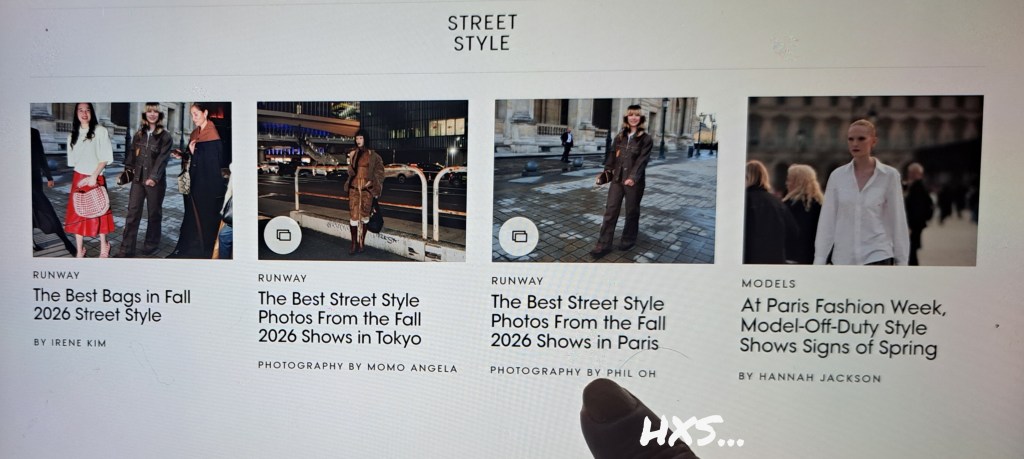Image resolution: width=1024 pixels, height=459 pixels.
Task: Open The Best Bags in Fall 2026 photo
Action: tap(131, 180)
